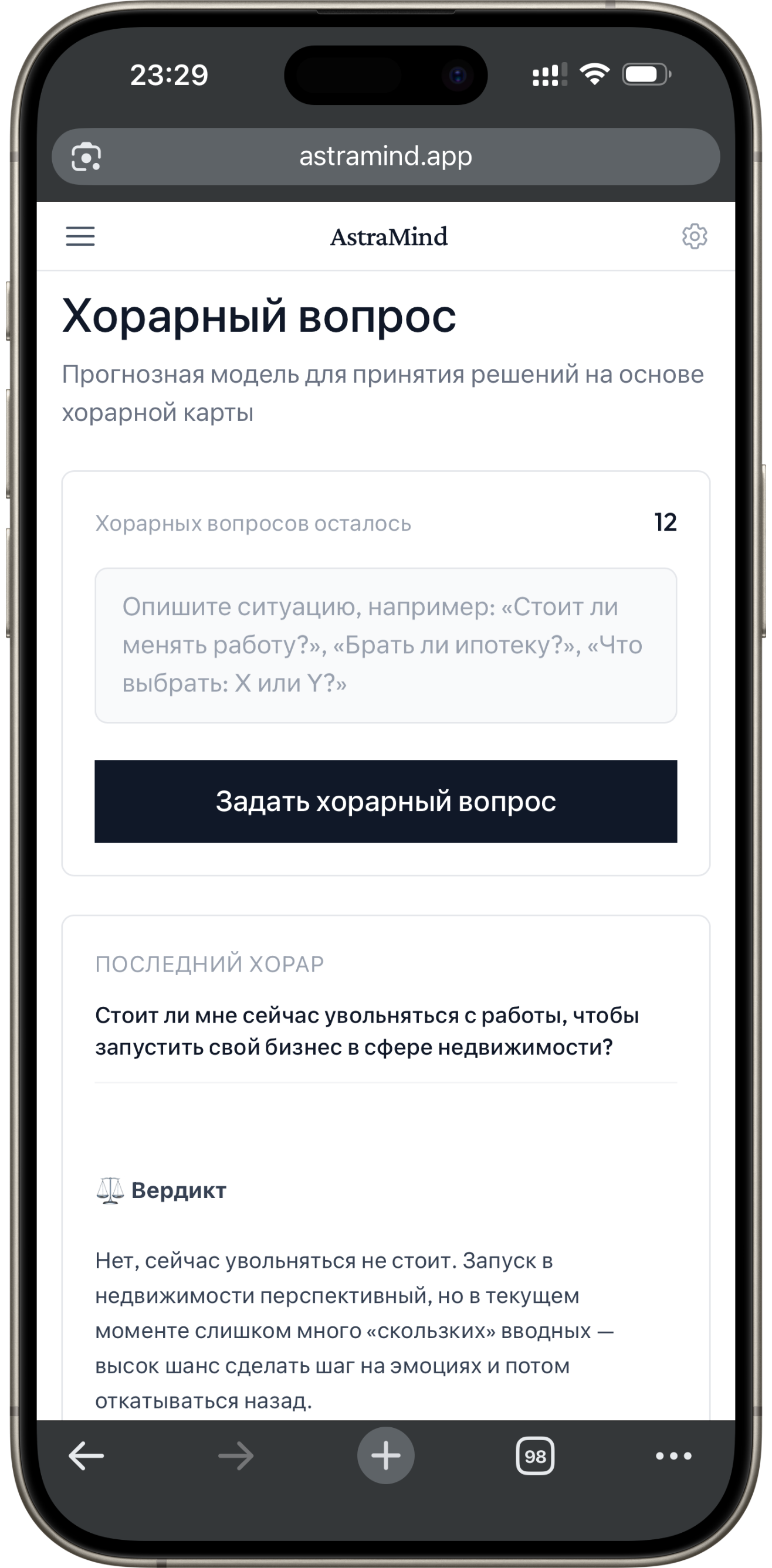The height and width of the screenshot is (1568, 772).
Task: Open the browser lens scan icon
Action: tap(86, 157)
